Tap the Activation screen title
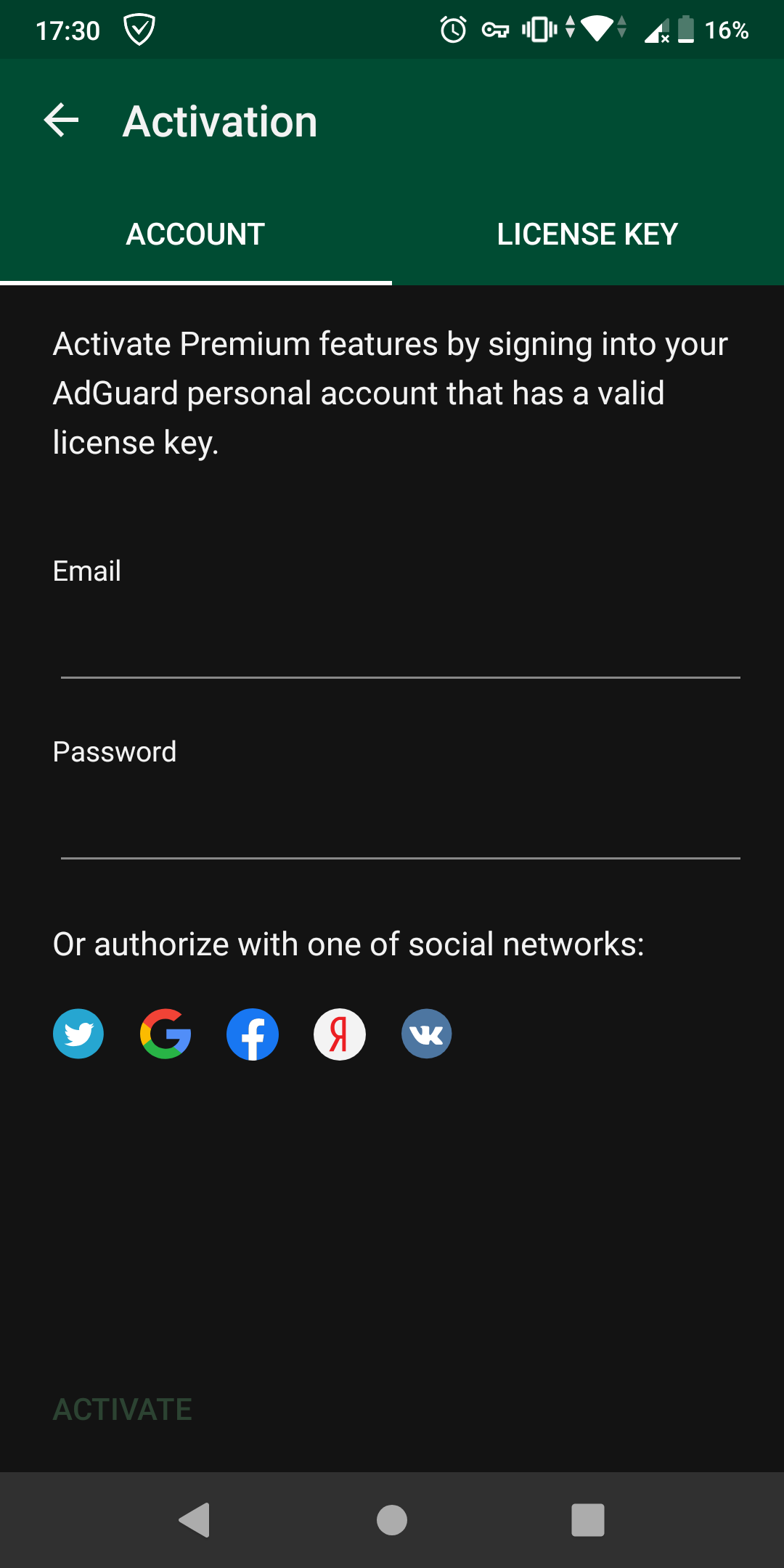 [x=219, y=121]
